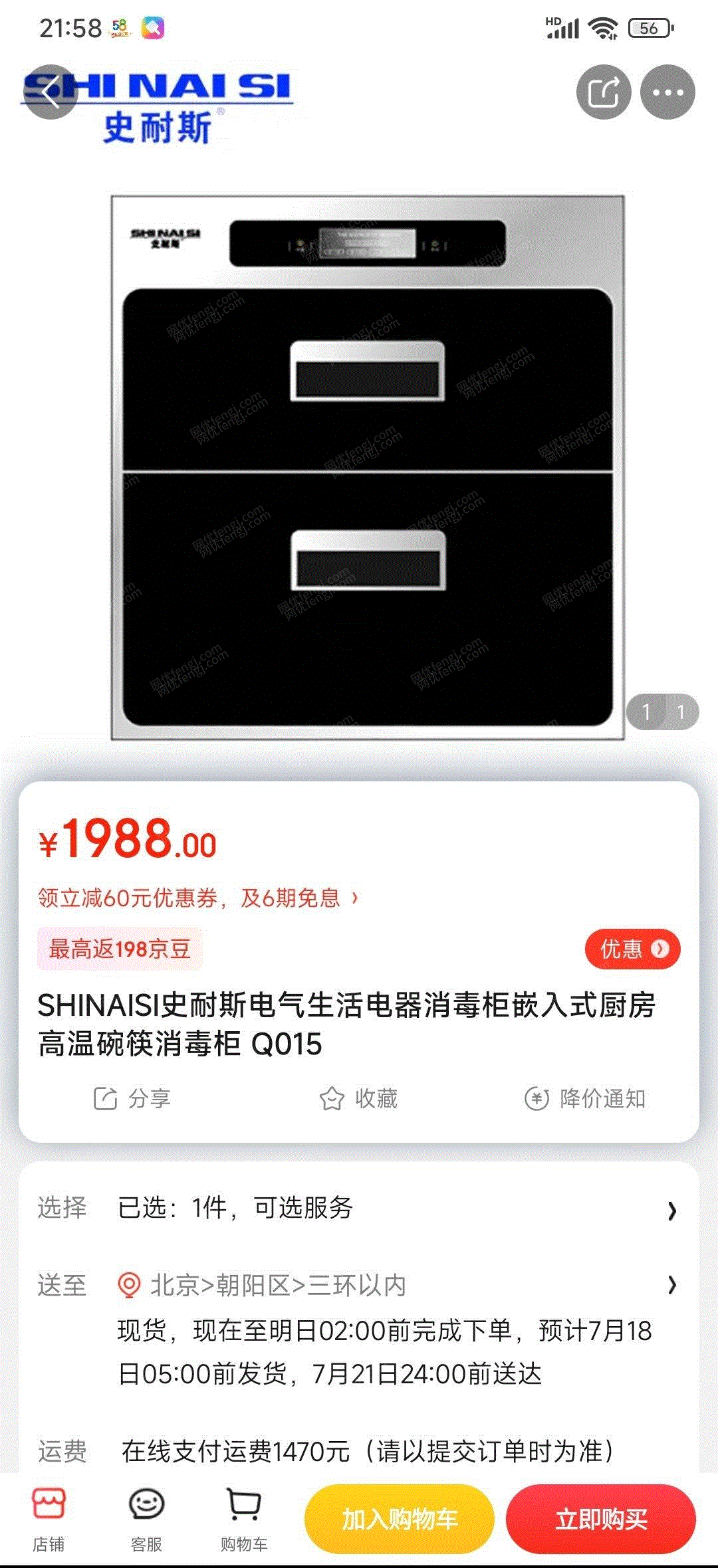Open the 店铺 store page
This screenshot has height=1568, width=718.
(49, 1519)
